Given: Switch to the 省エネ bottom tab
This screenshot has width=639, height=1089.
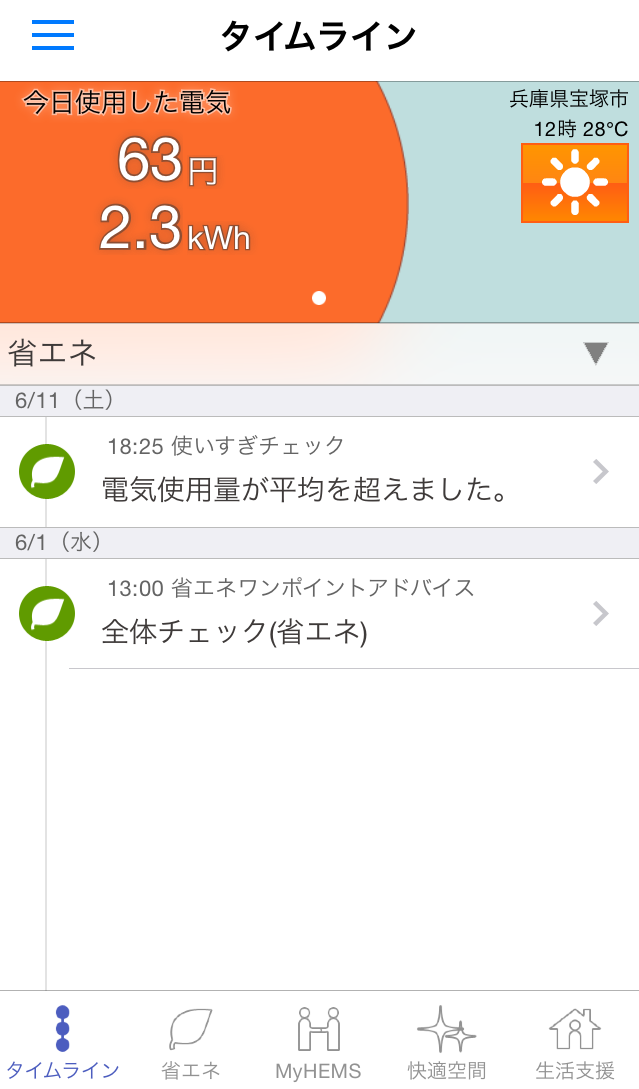Looking at the screenshot, I should tap(190, 1042).
